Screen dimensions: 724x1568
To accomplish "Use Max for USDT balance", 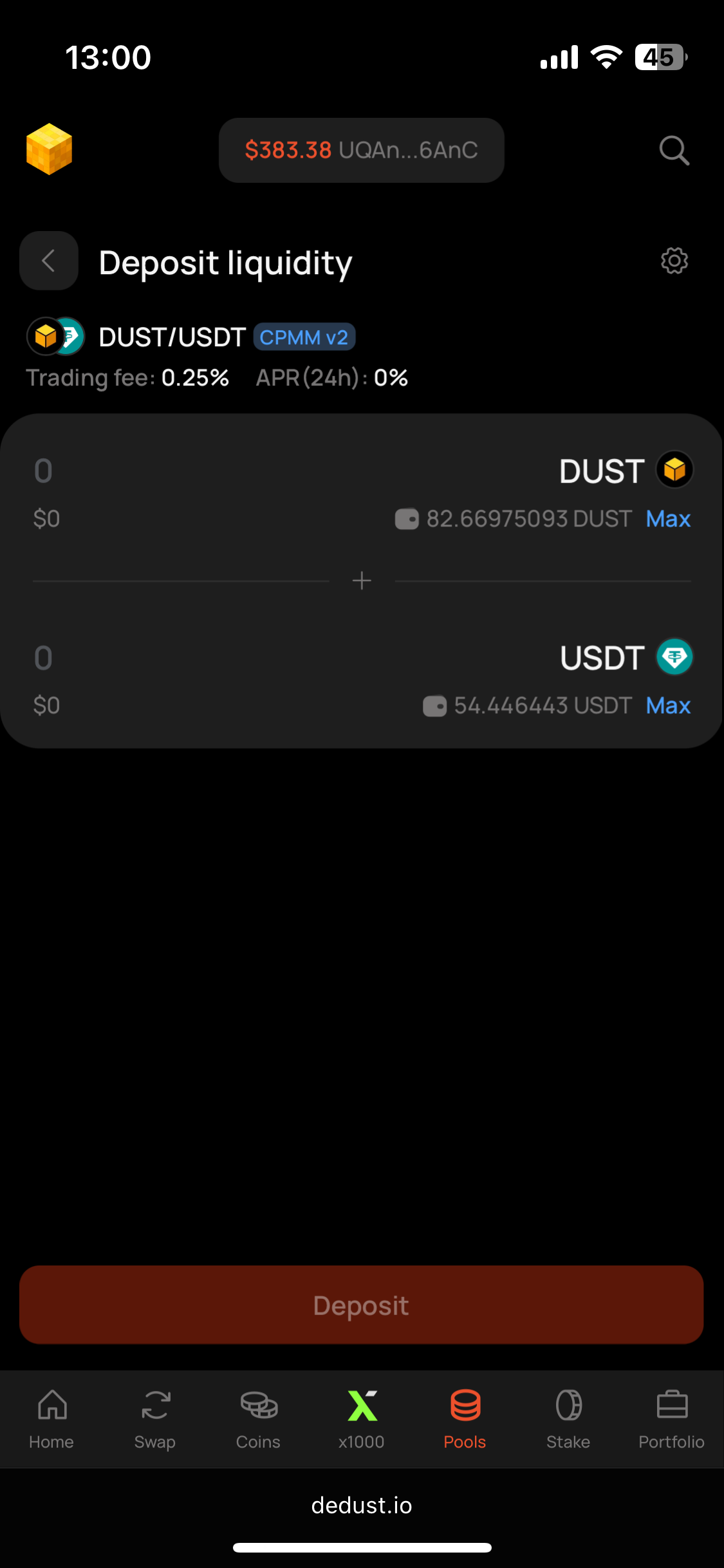I will (668, 705).
